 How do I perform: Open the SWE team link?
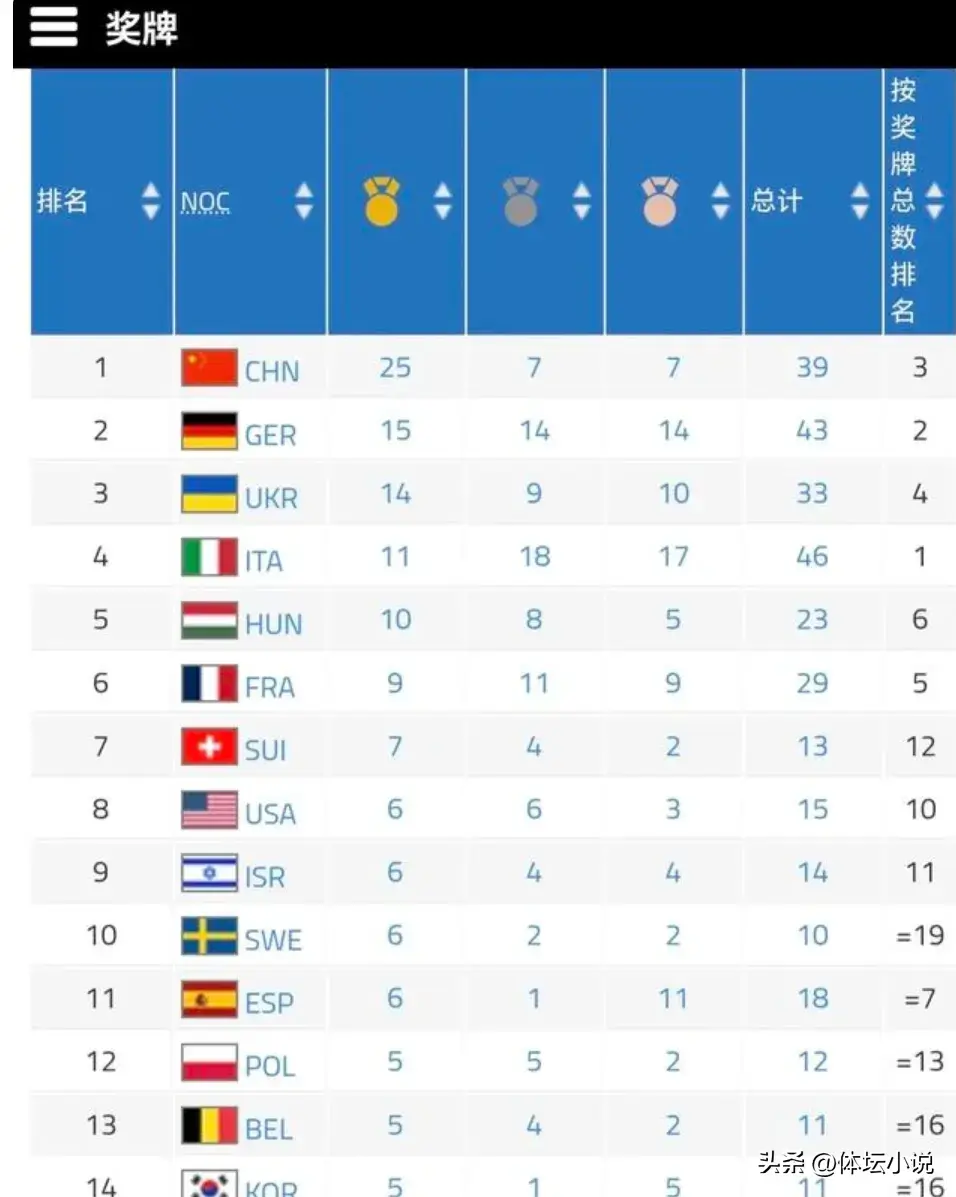(273, 940)
